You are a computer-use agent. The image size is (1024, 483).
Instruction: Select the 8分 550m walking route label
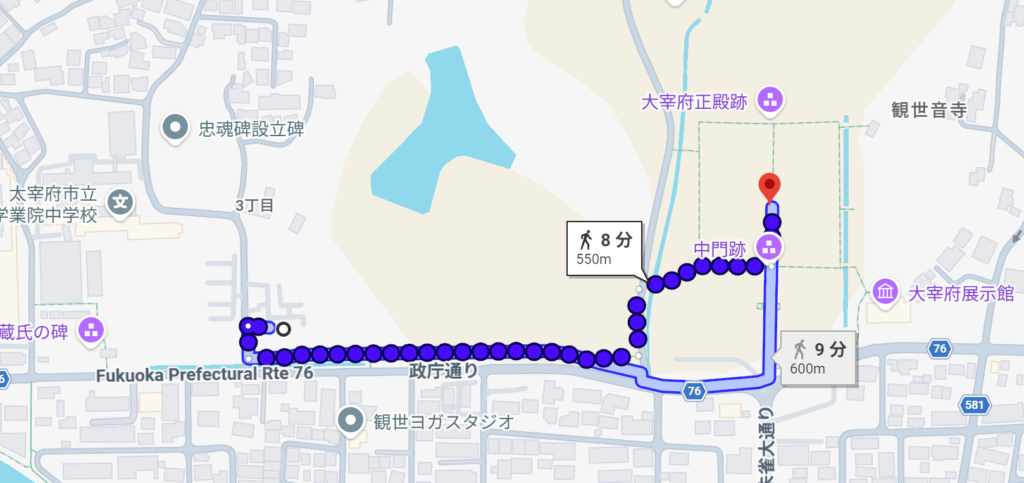pos(605,248)
